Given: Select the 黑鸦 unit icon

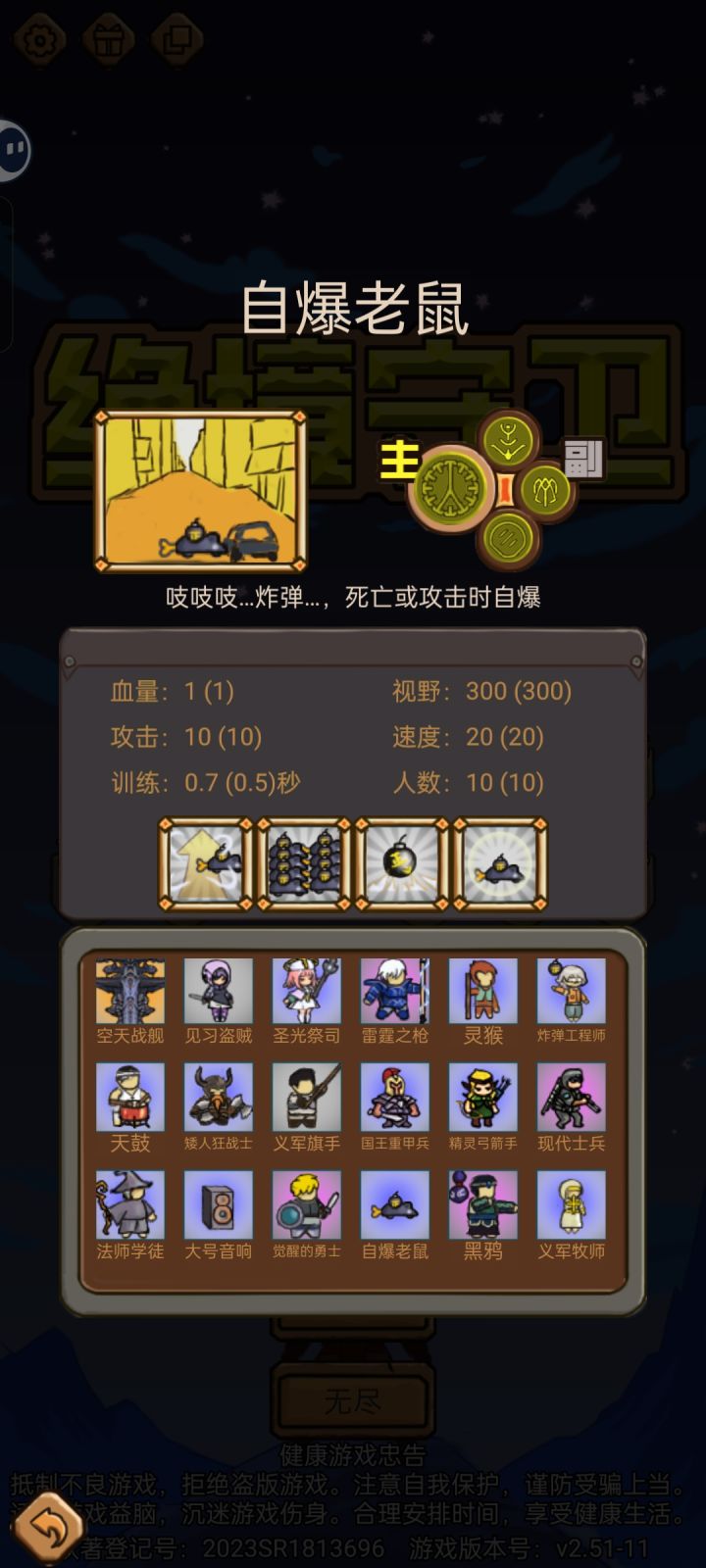Looking at the screenshot, I should pyautogui.click(x=483, y=1205).
